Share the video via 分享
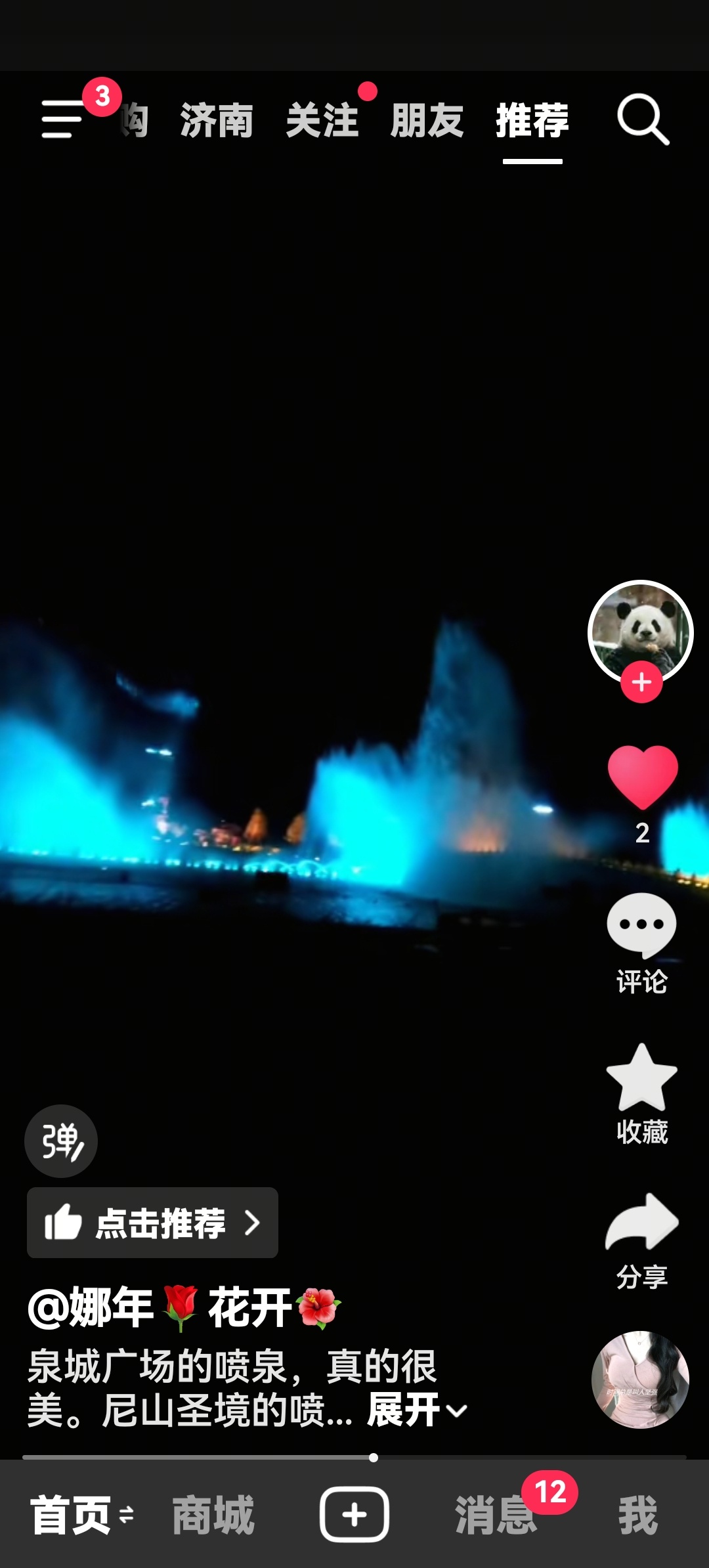 (x=641, y=1223)
